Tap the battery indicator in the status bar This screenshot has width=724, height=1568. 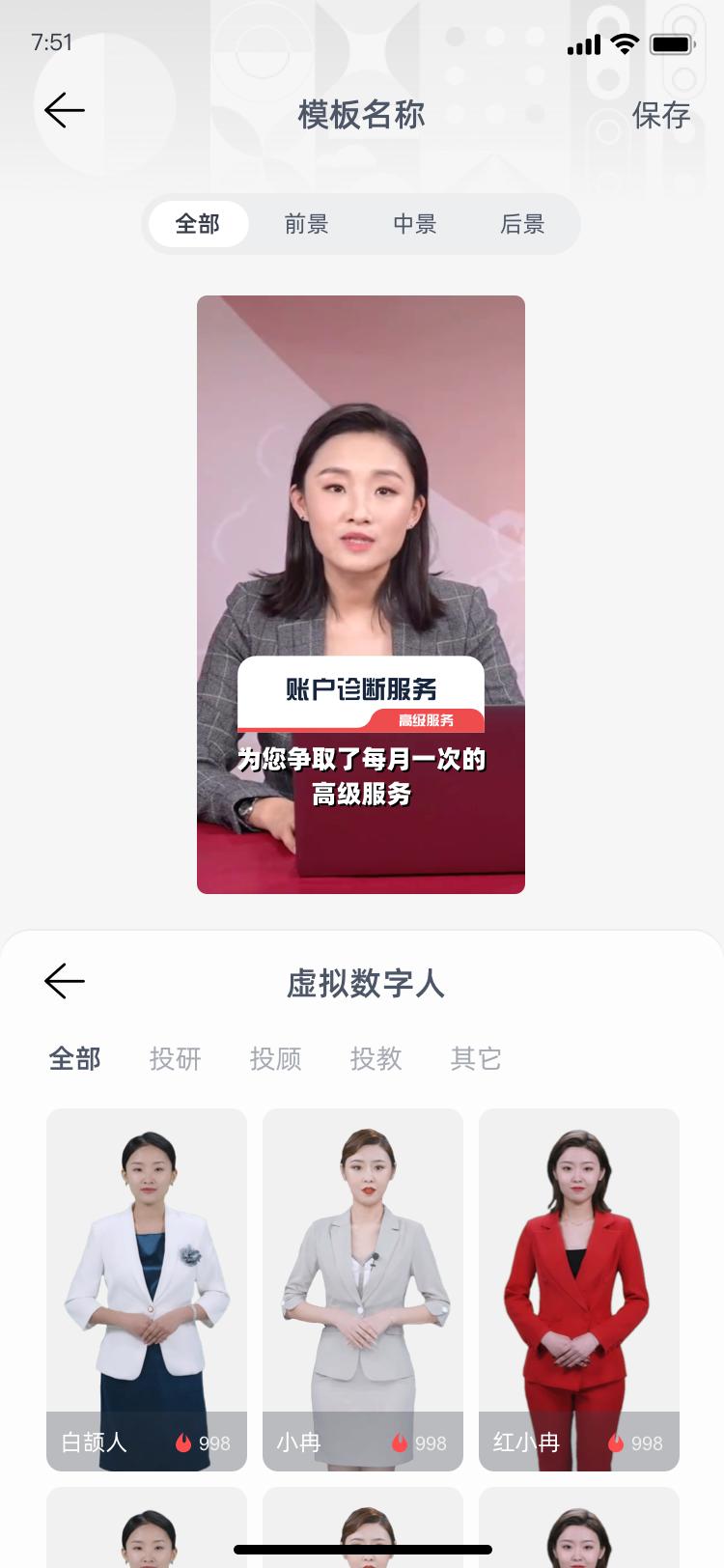672,43
